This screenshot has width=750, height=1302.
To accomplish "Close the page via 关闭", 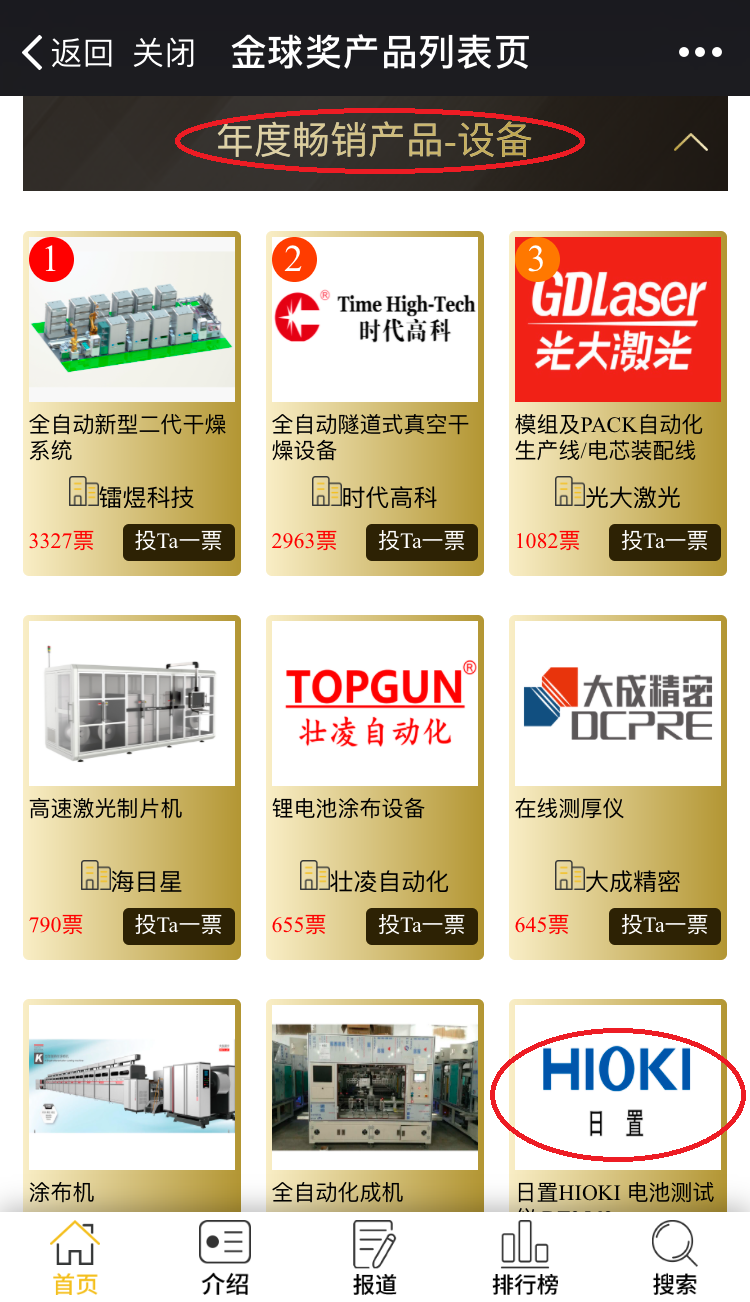I will pos(164,53).
